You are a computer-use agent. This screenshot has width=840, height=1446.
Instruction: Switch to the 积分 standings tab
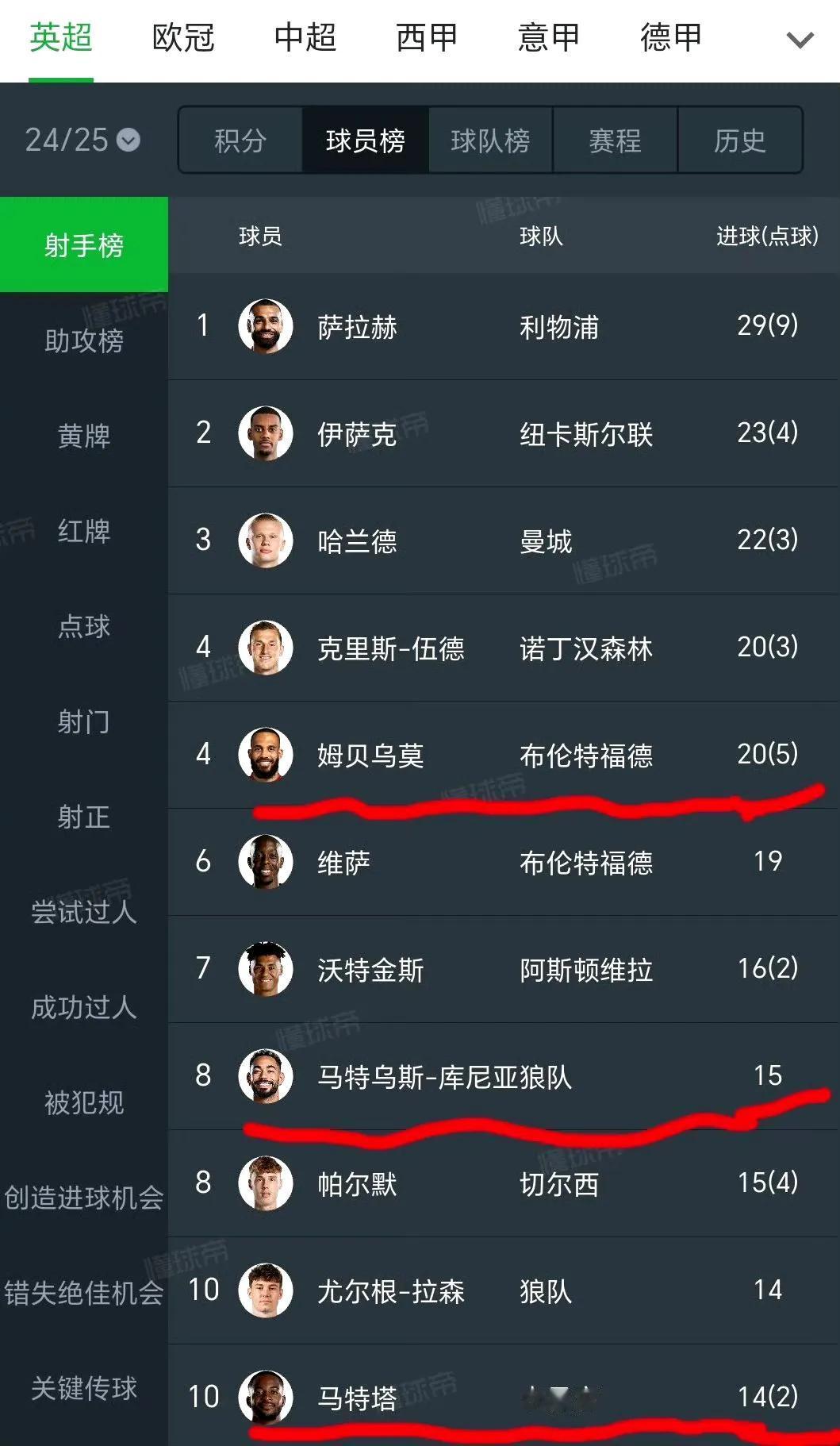[x=240, y=141]
